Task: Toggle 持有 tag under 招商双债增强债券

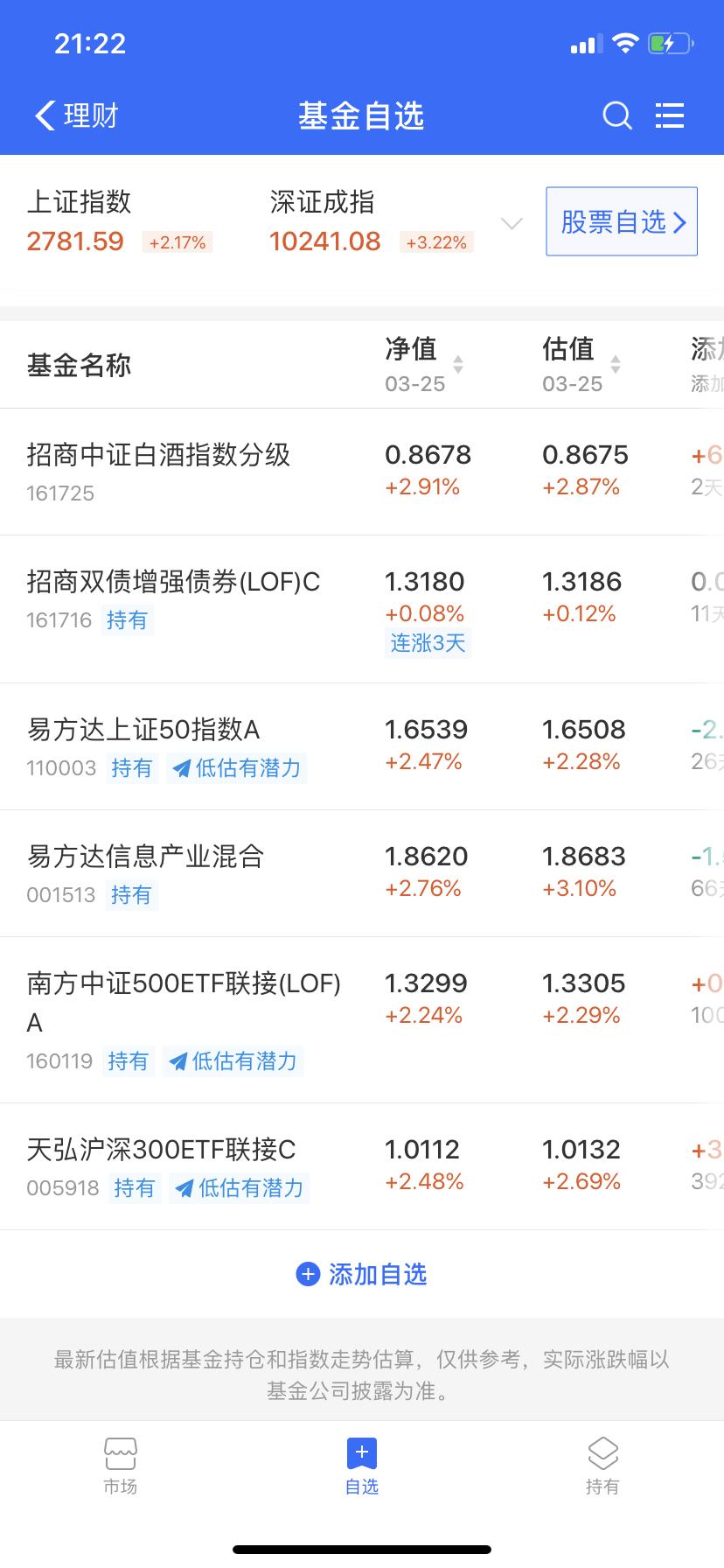Action: coord(128,619)
